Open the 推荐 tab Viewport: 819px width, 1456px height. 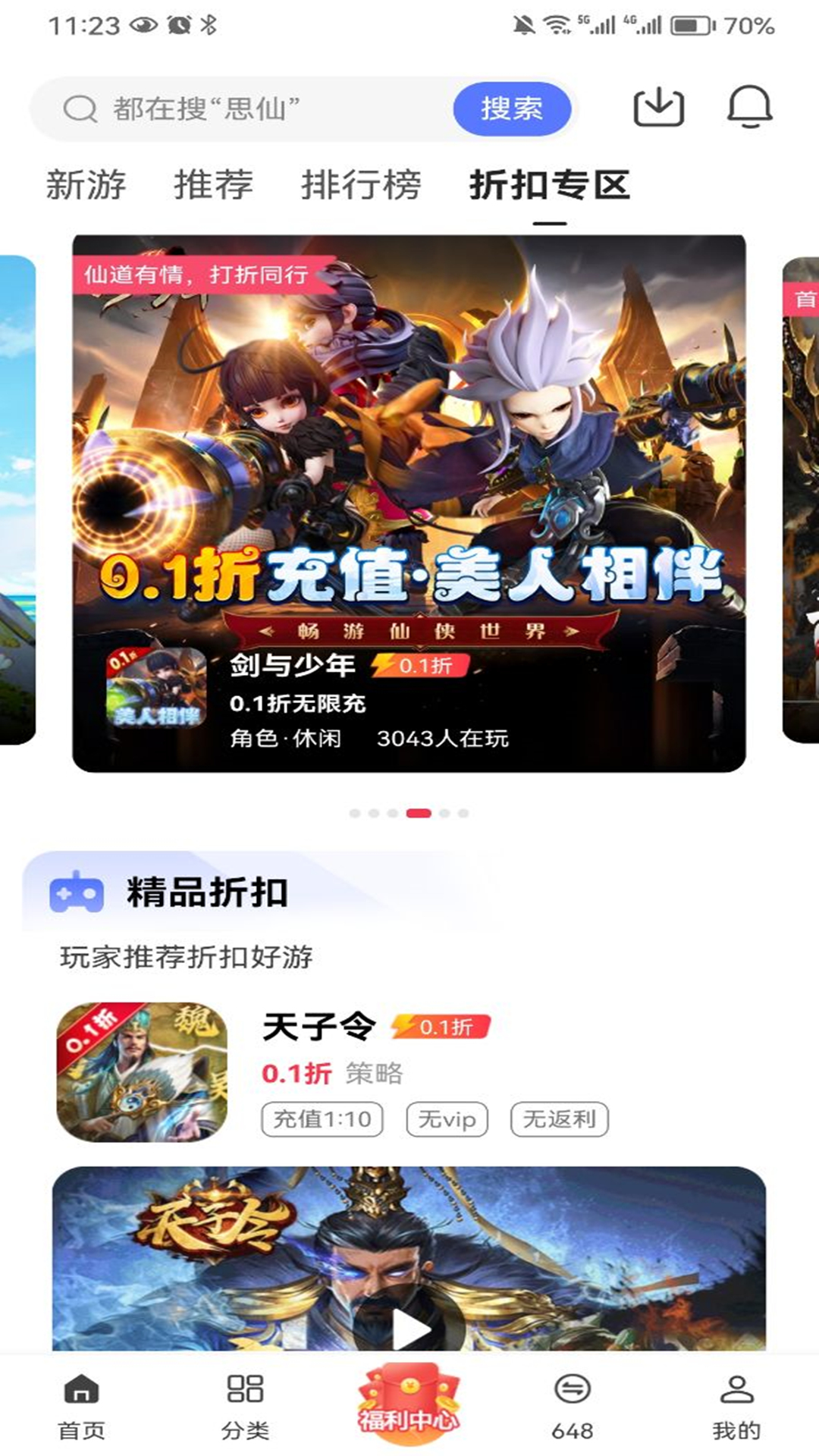(215, 184)
